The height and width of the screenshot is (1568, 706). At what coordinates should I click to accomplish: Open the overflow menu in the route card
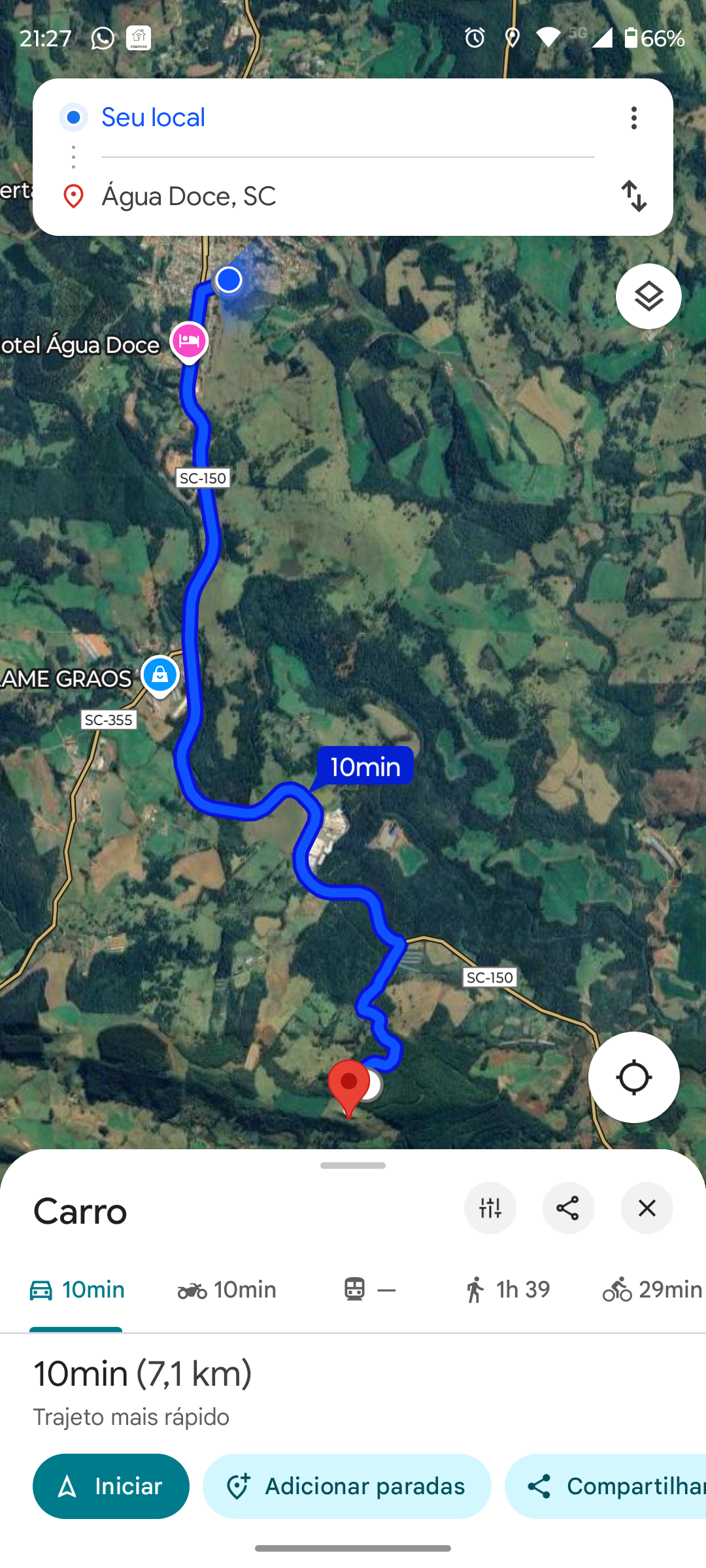coord(633,118)
